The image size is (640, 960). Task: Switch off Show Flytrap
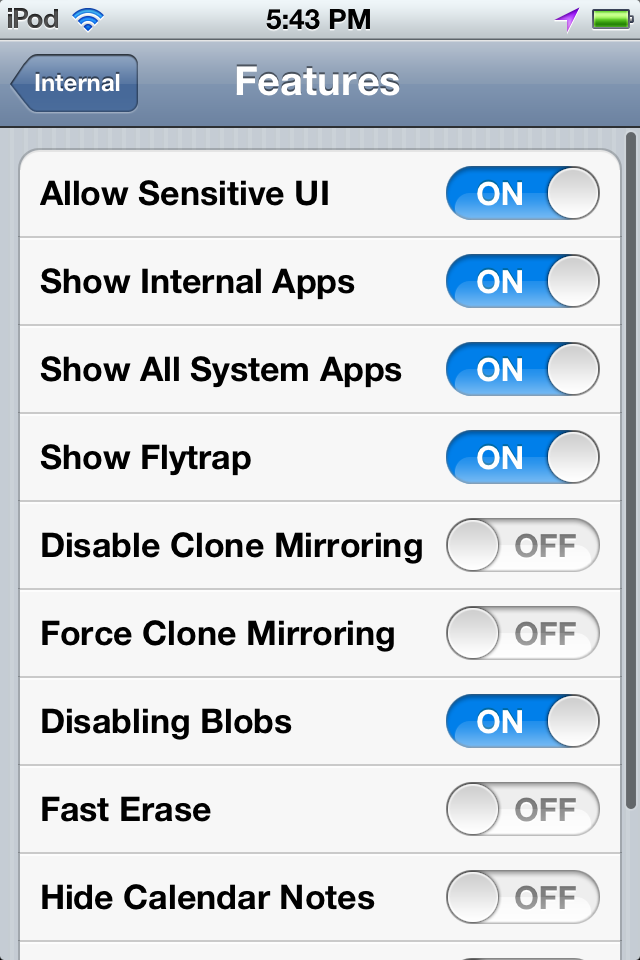click(522, 458)
